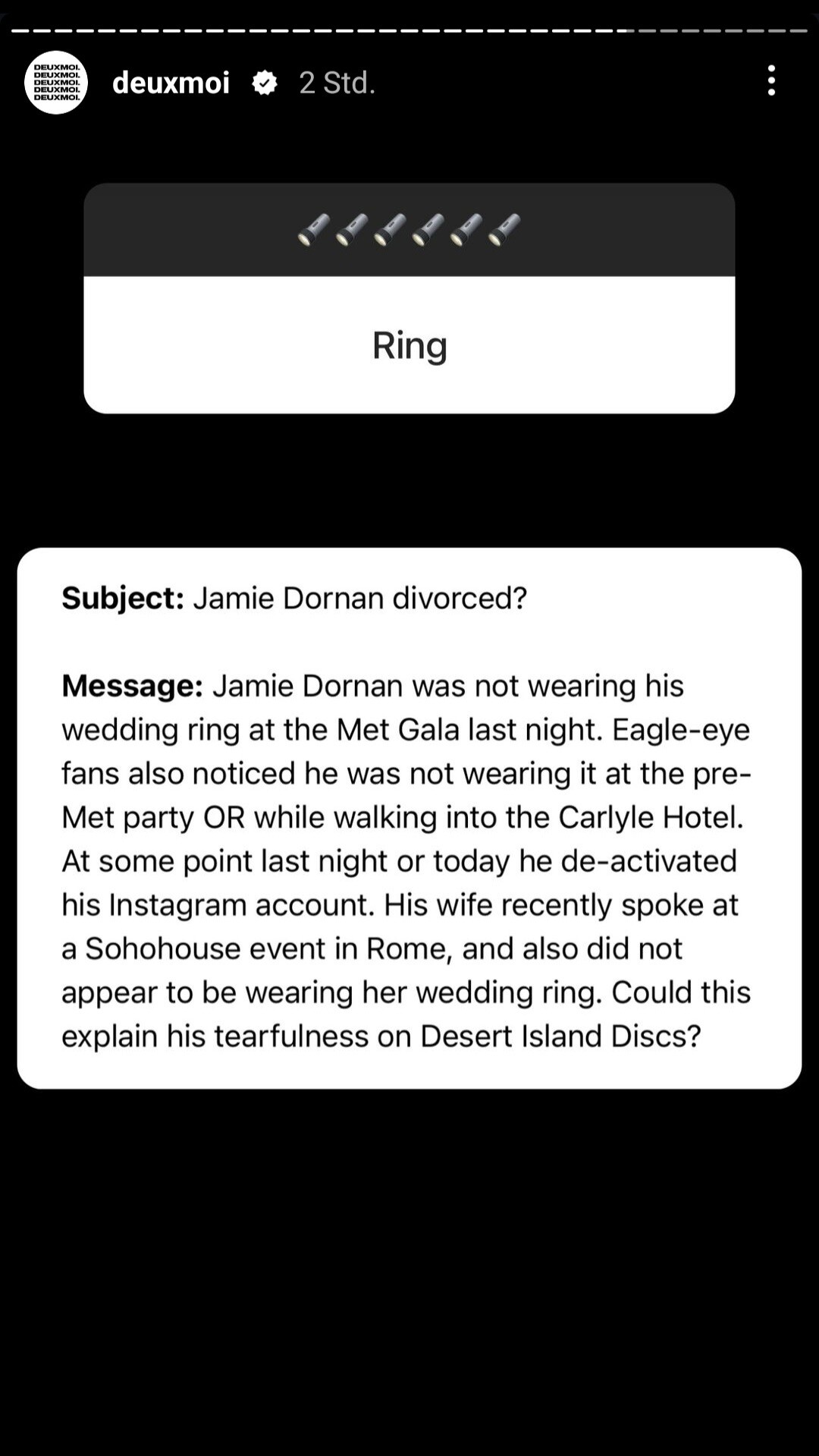
Task: Open deuxmoi's profile picture
Action: [56, 82]
